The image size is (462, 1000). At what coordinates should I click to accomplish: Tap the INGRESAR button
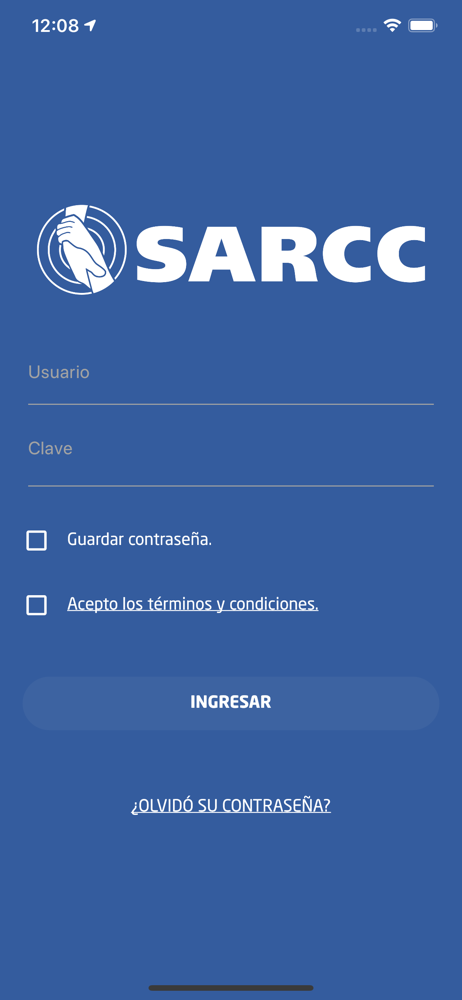pyautogui.click(x=230, y=703)
